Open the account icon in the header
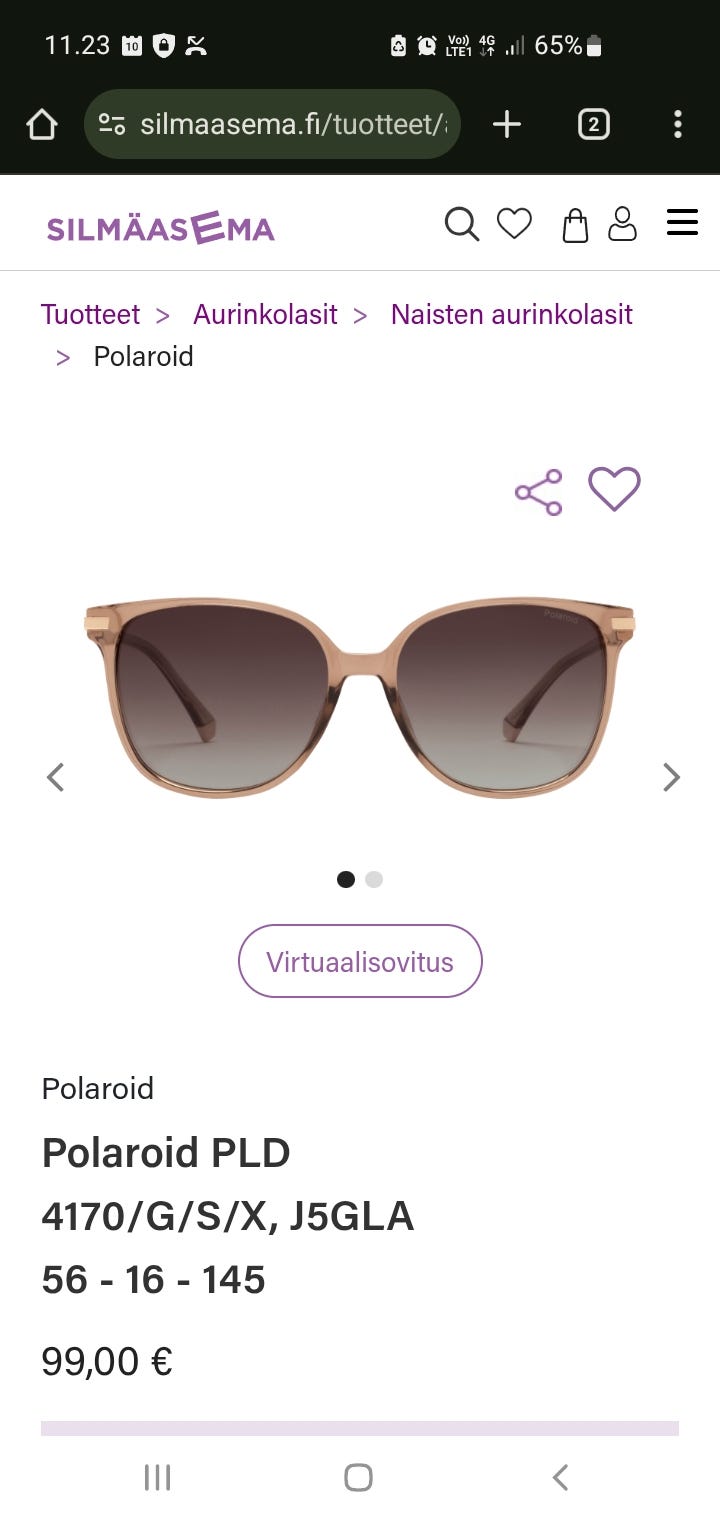 coord(623,224)
